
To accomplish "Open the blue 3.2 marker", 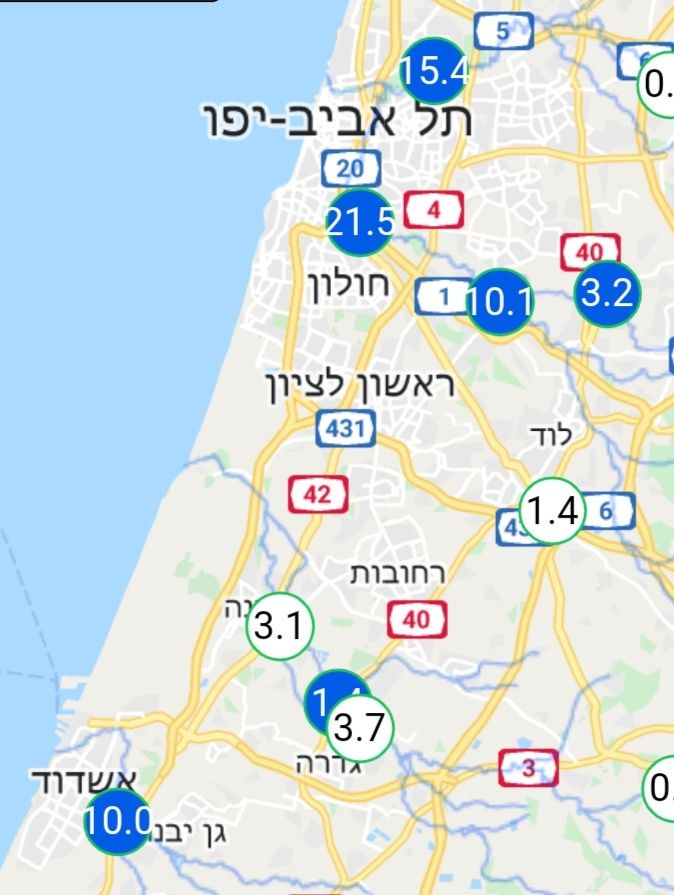I will pyautogui.click(x=607, y=293).
